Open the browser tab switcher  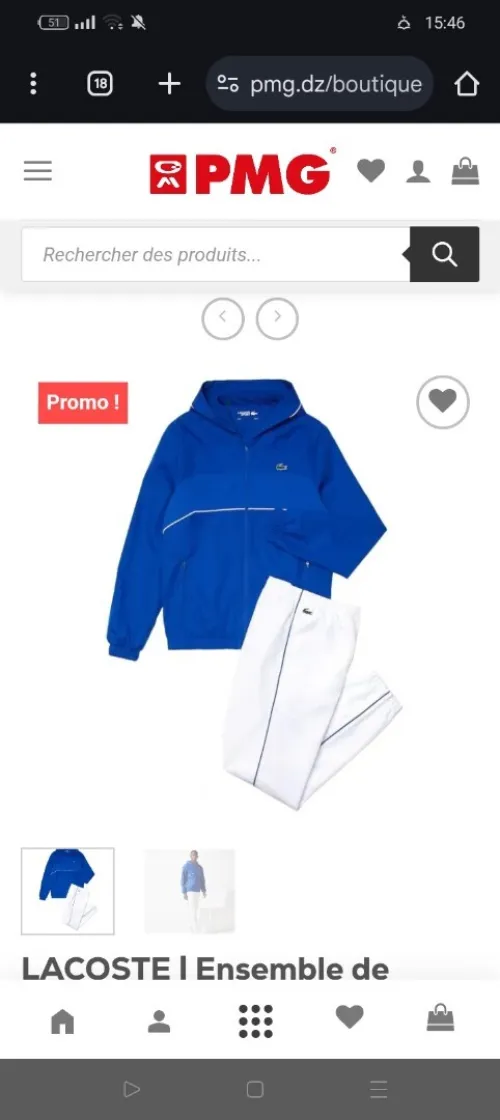(99, 84)
